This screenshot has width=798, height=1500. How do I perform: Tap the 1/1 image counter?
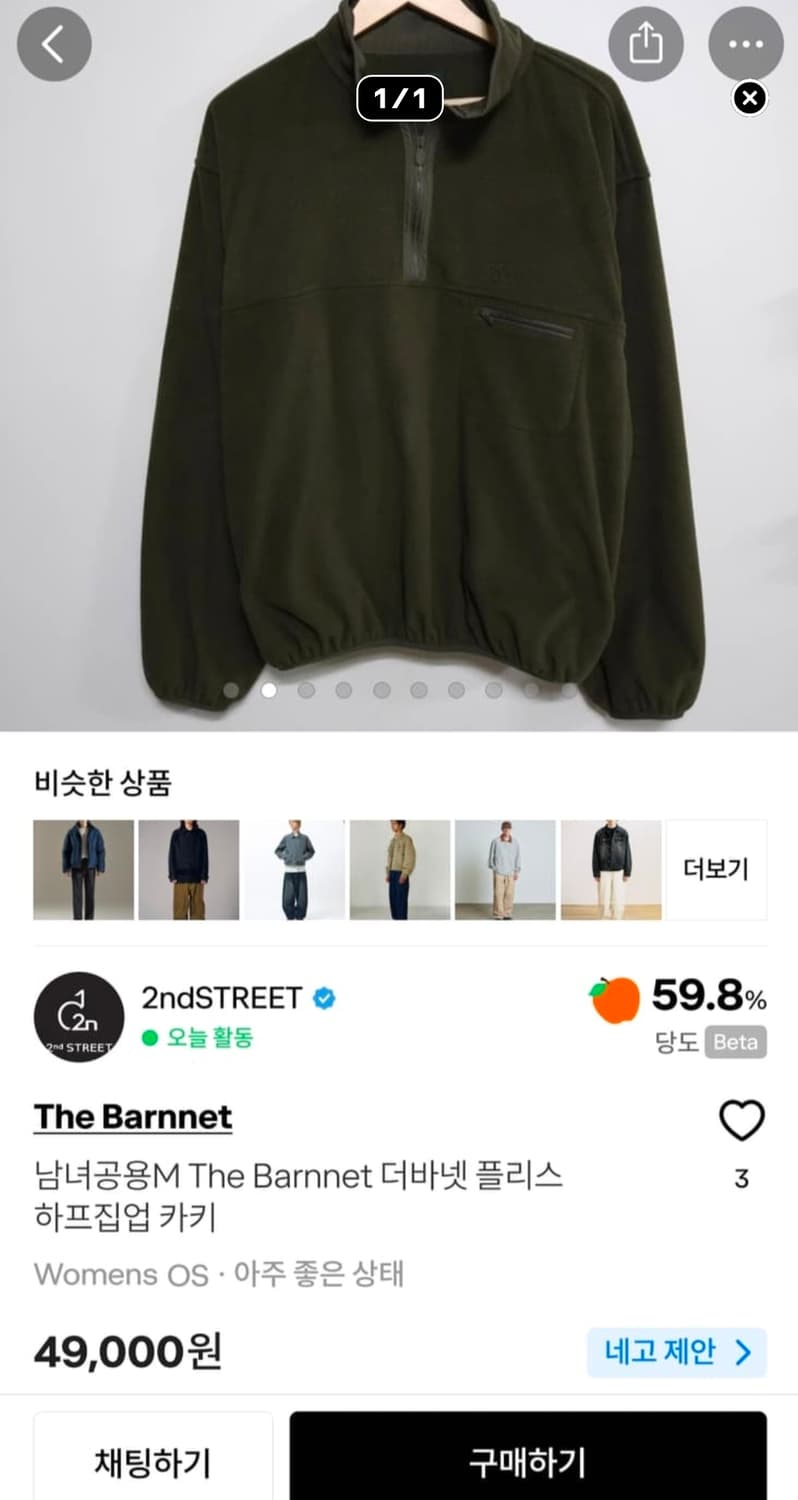tap(399, 98)
